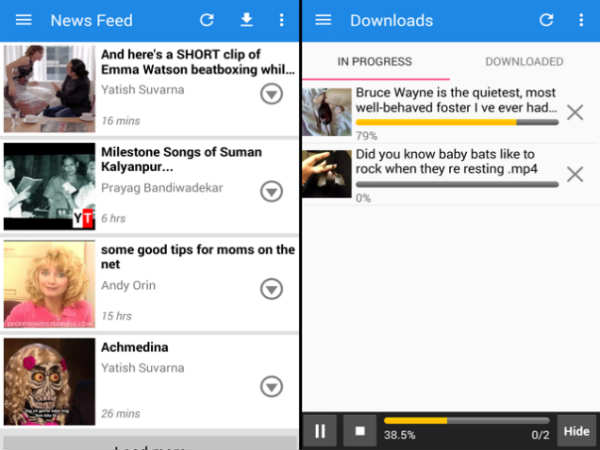Cancel the baby bats video download
The height and width of the screenshot is (450, 600).
(575, 174)
